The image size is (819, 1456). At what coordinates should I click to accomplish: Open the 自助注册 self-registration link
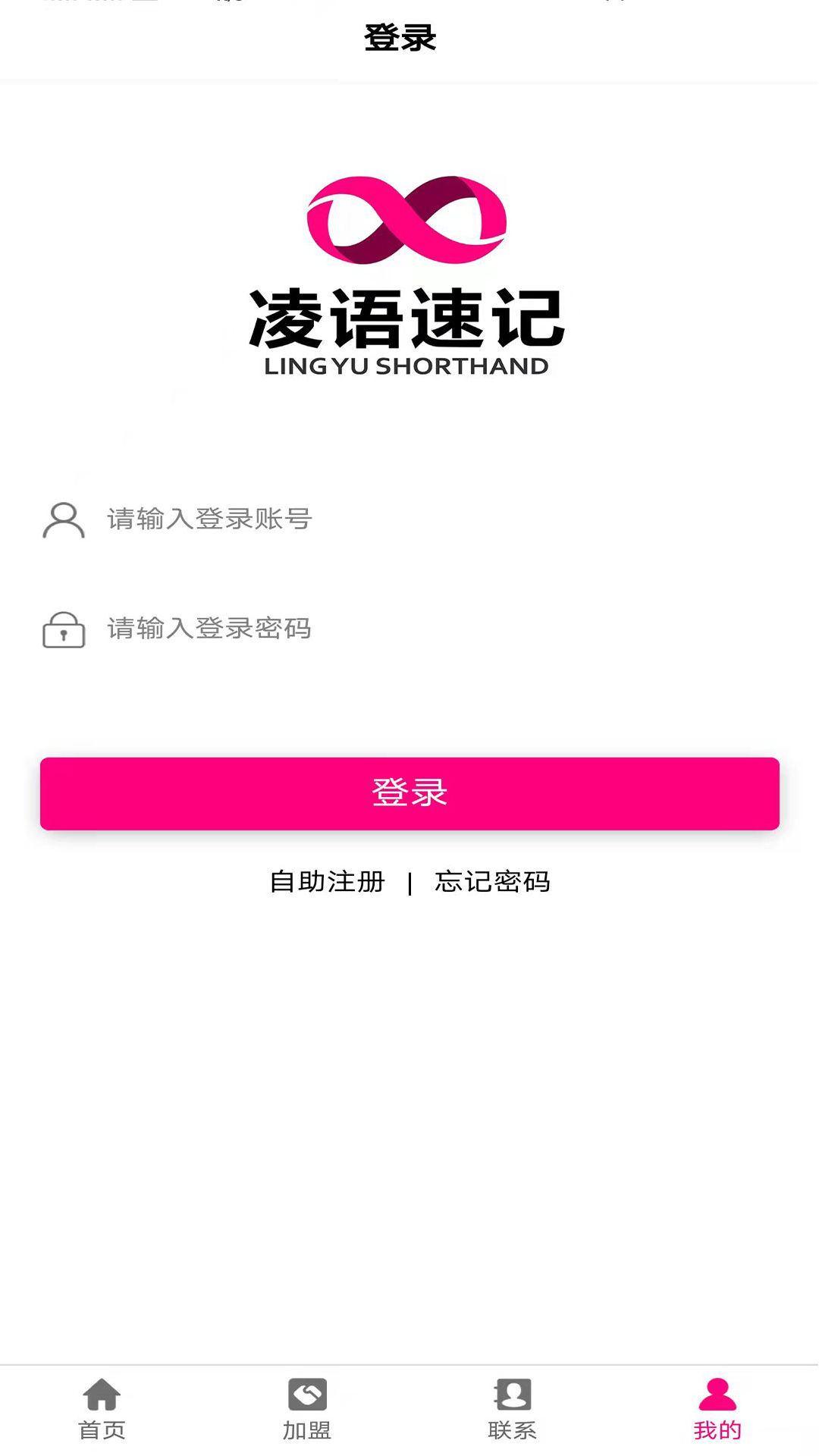pos(327,882)
